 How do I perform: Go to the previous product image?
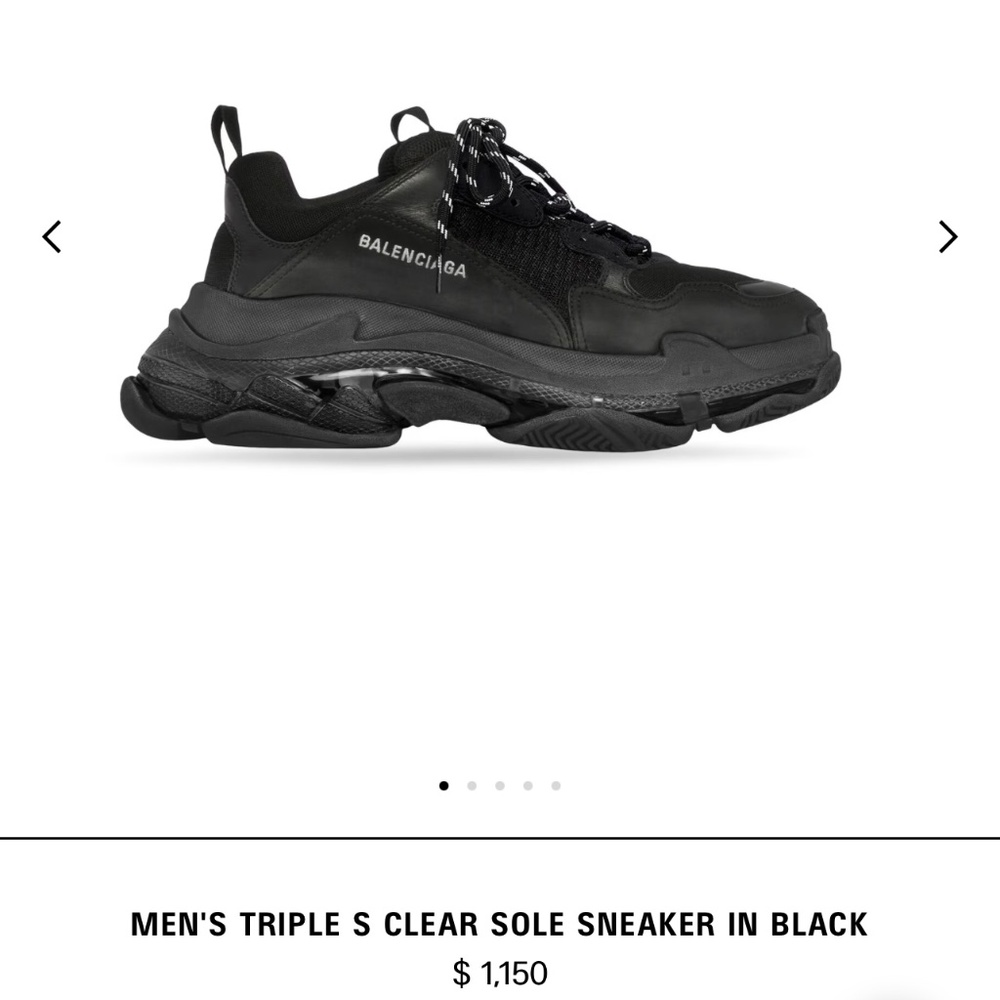tap(52, 237)
